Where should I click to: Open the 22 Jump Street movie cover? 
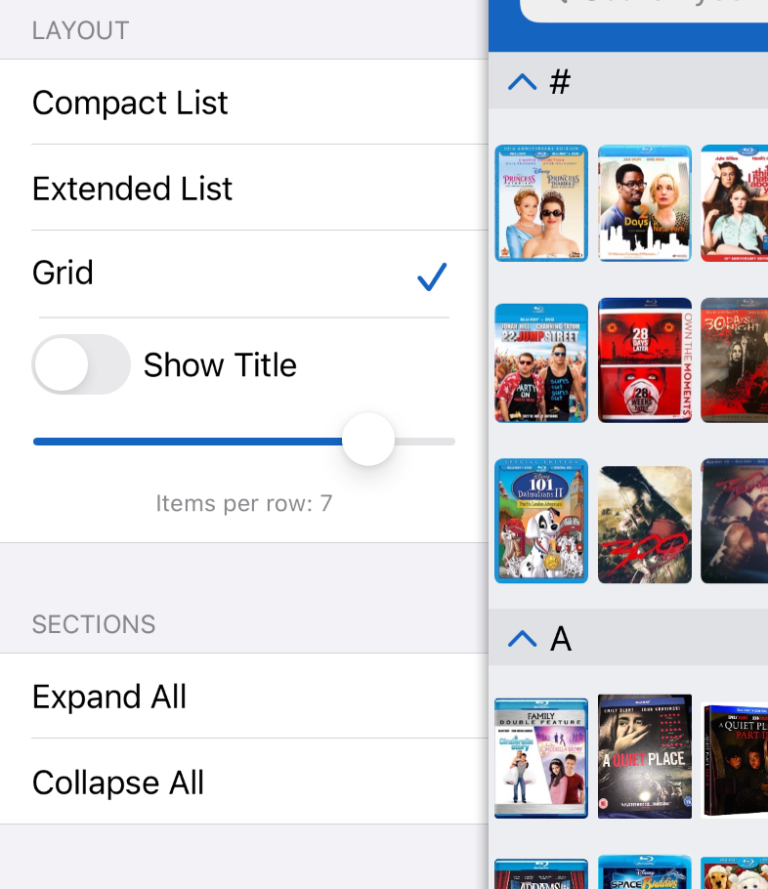541,361
